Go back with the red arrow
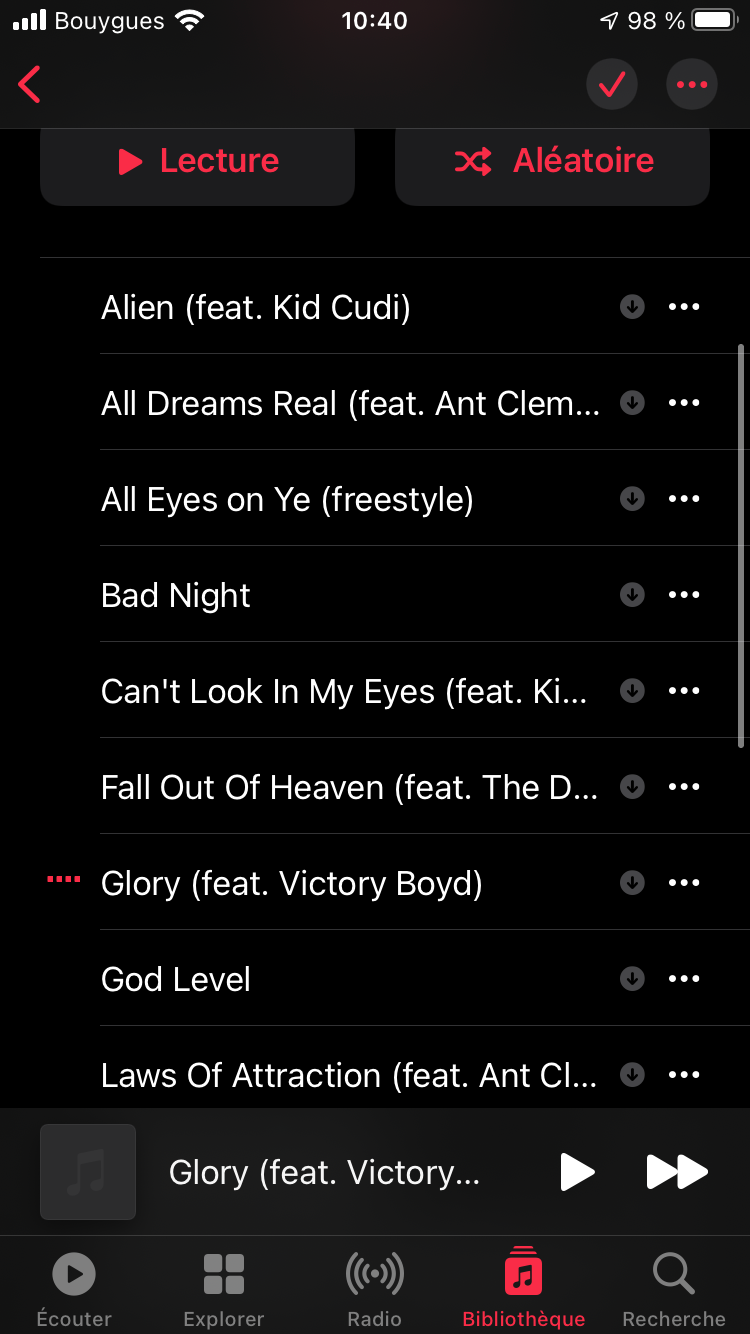Viewport: 750px width, 1334px height. [30, 85]
